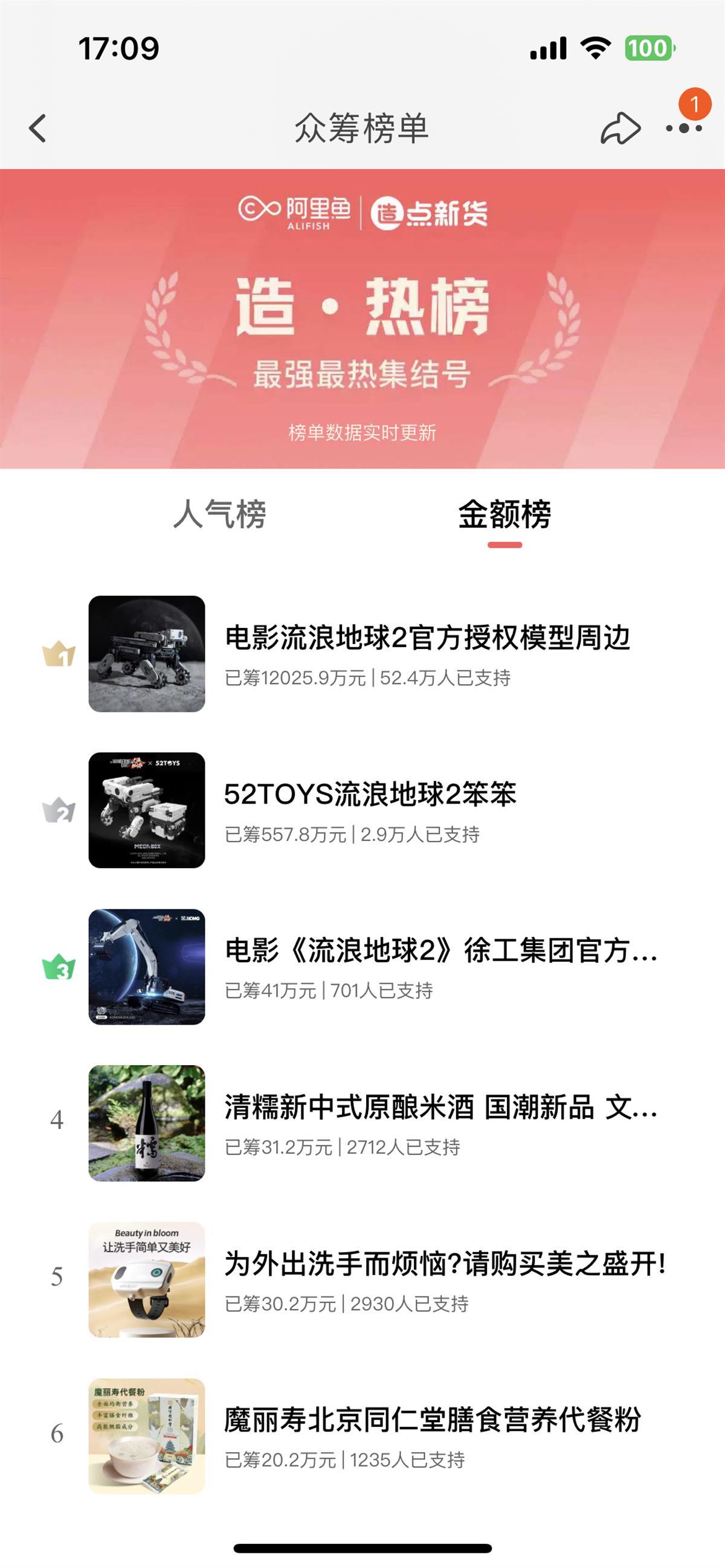This screenshot has height=1568, width=725.
Task: Go back from the 众筹榜单 page
Action: coord(38,129)
